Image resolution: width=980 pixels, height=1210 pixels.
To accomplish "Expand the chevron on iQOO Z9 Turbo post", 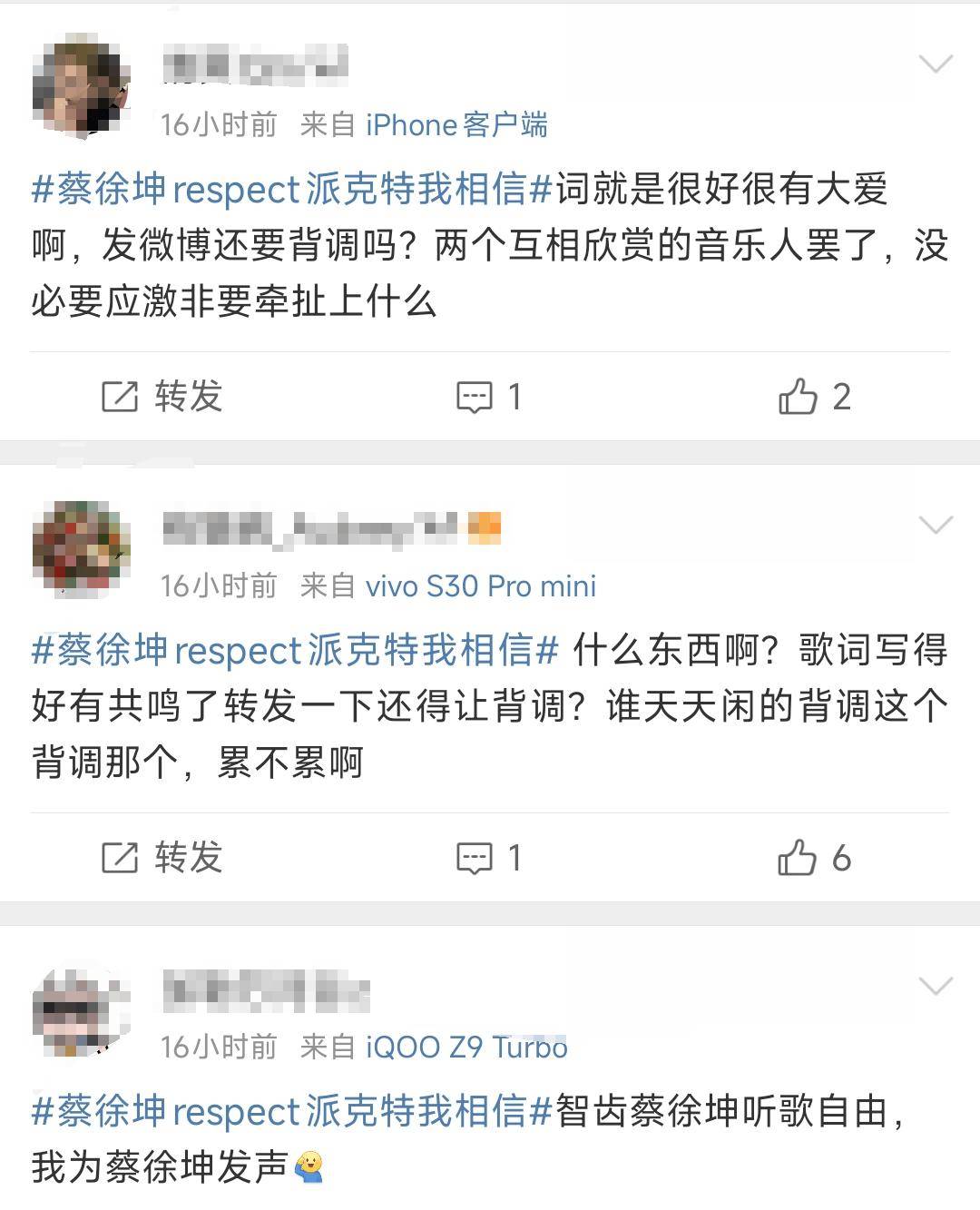I will (935, 986).
